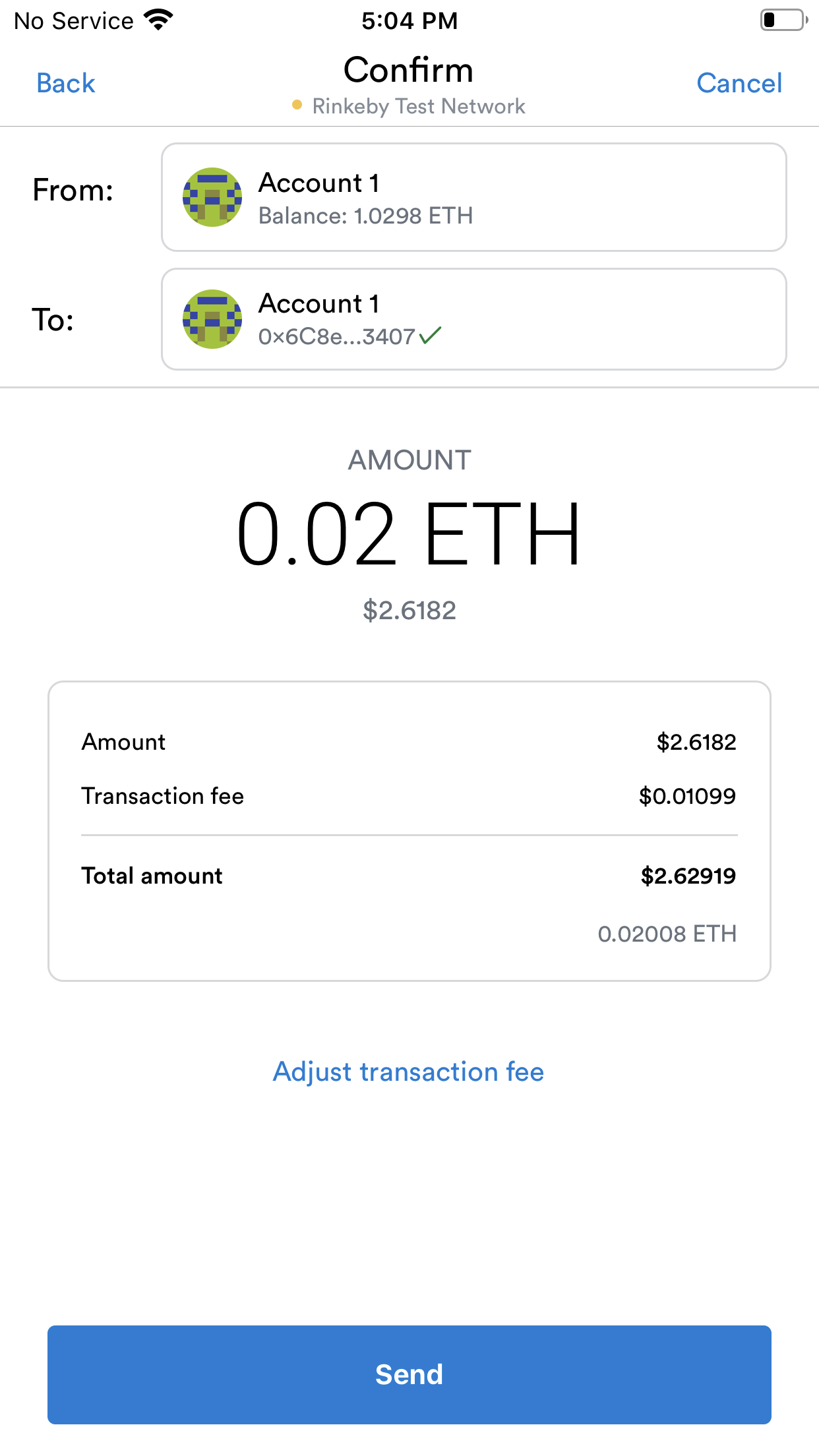This screenshot has width=819, height=1456.
Task: Select the From Account 1 card
Action: click(474, 196)
